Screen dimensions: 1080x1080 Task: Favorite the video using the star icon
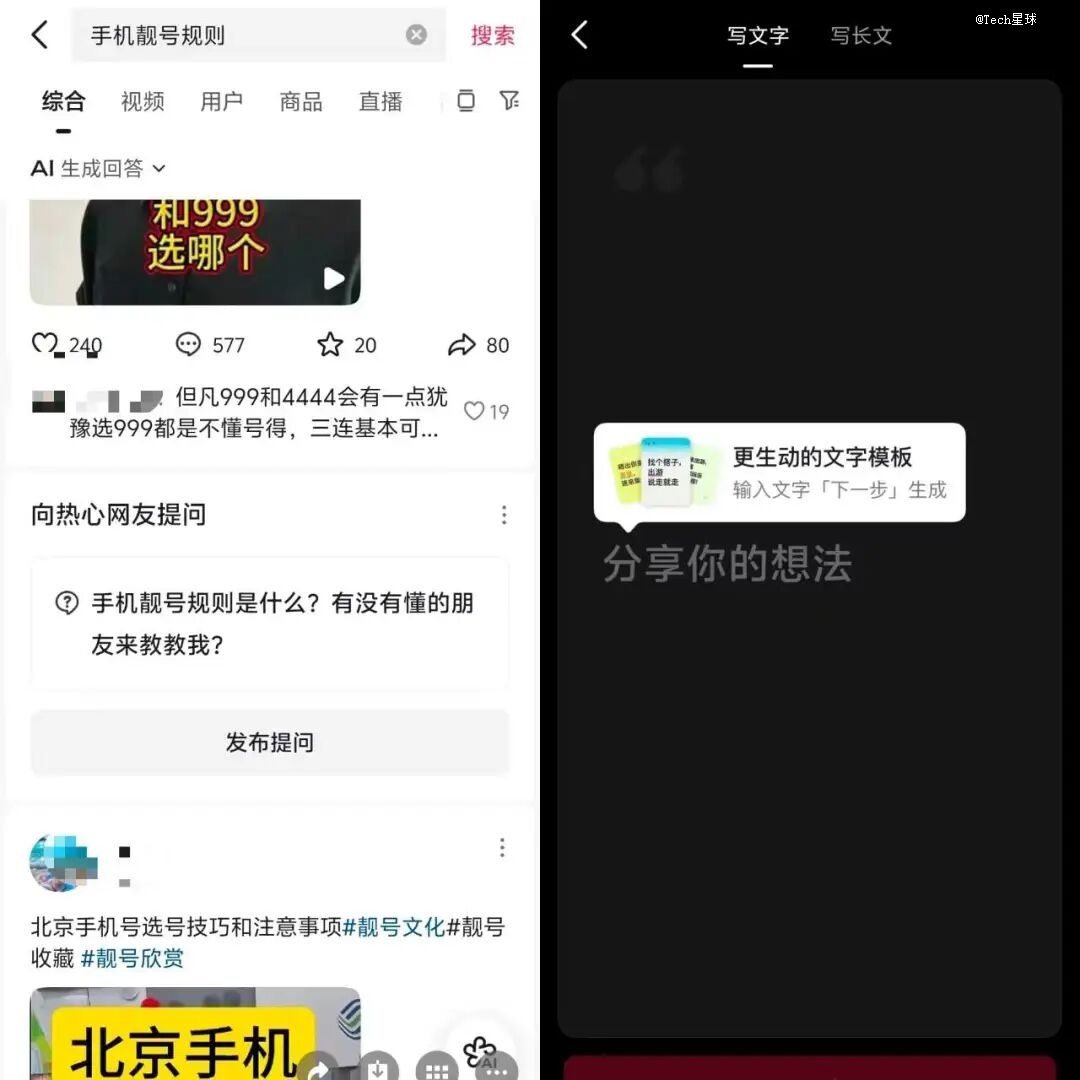click(x=330, y=345)
